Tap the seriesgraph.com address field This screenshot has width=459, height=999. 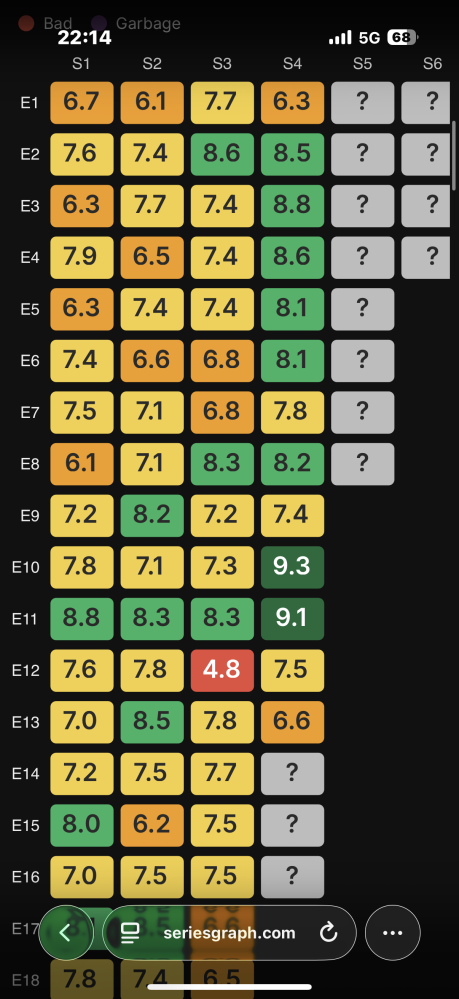[229, 933]
